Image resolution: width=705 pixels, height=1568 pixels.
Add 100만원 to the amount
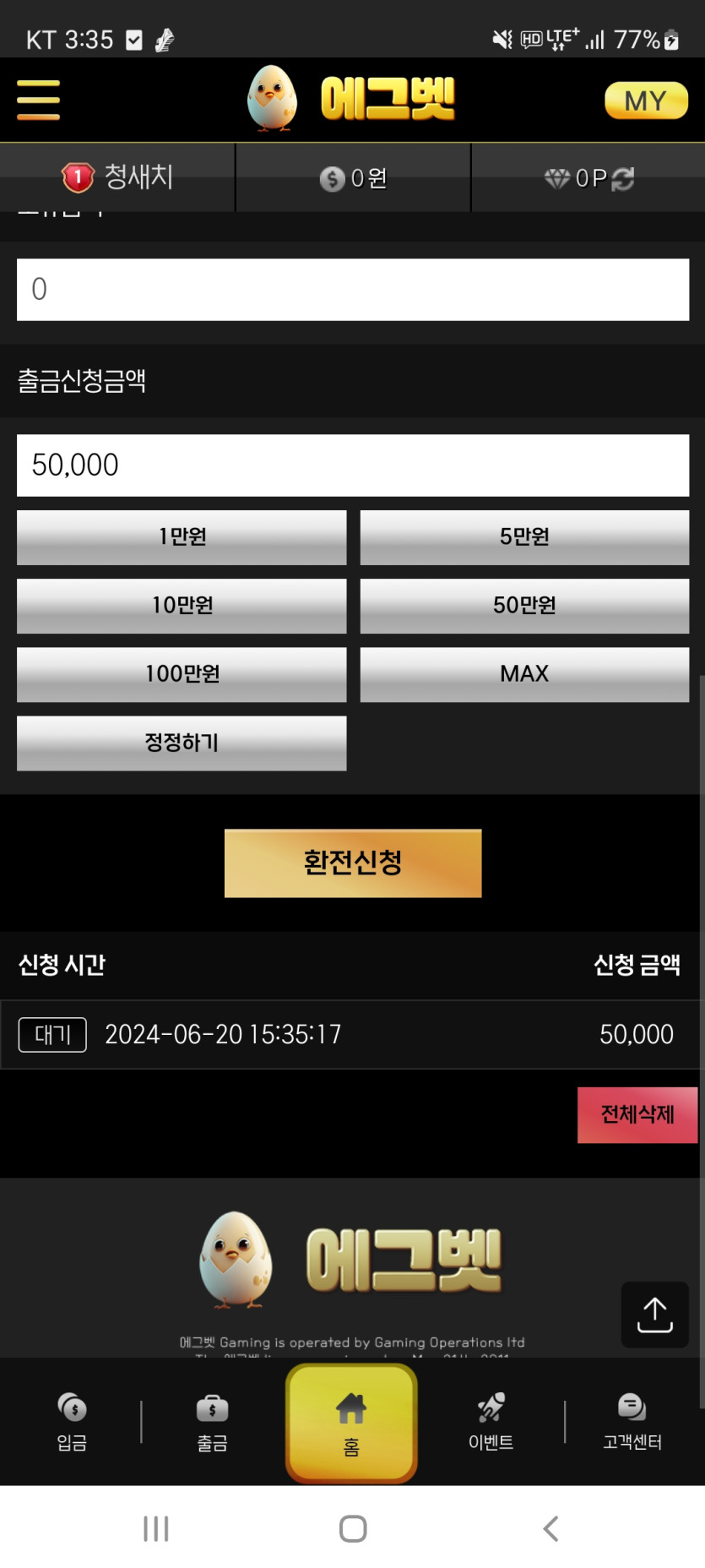[182, 674]
